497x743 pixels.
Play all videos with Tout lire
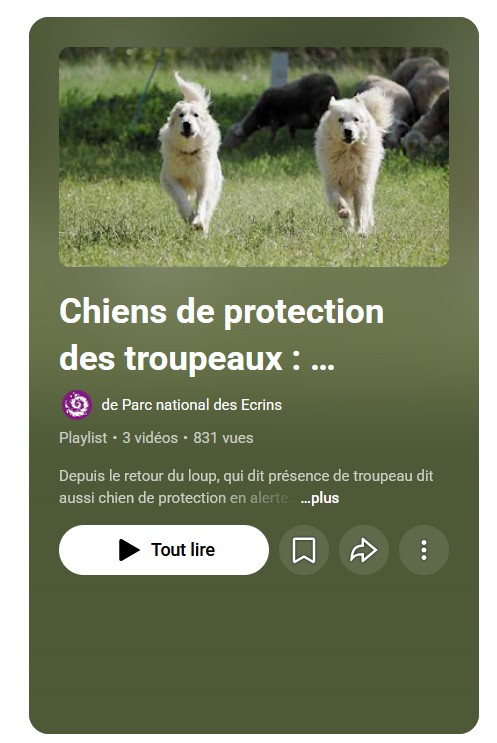tap(163, 550)
